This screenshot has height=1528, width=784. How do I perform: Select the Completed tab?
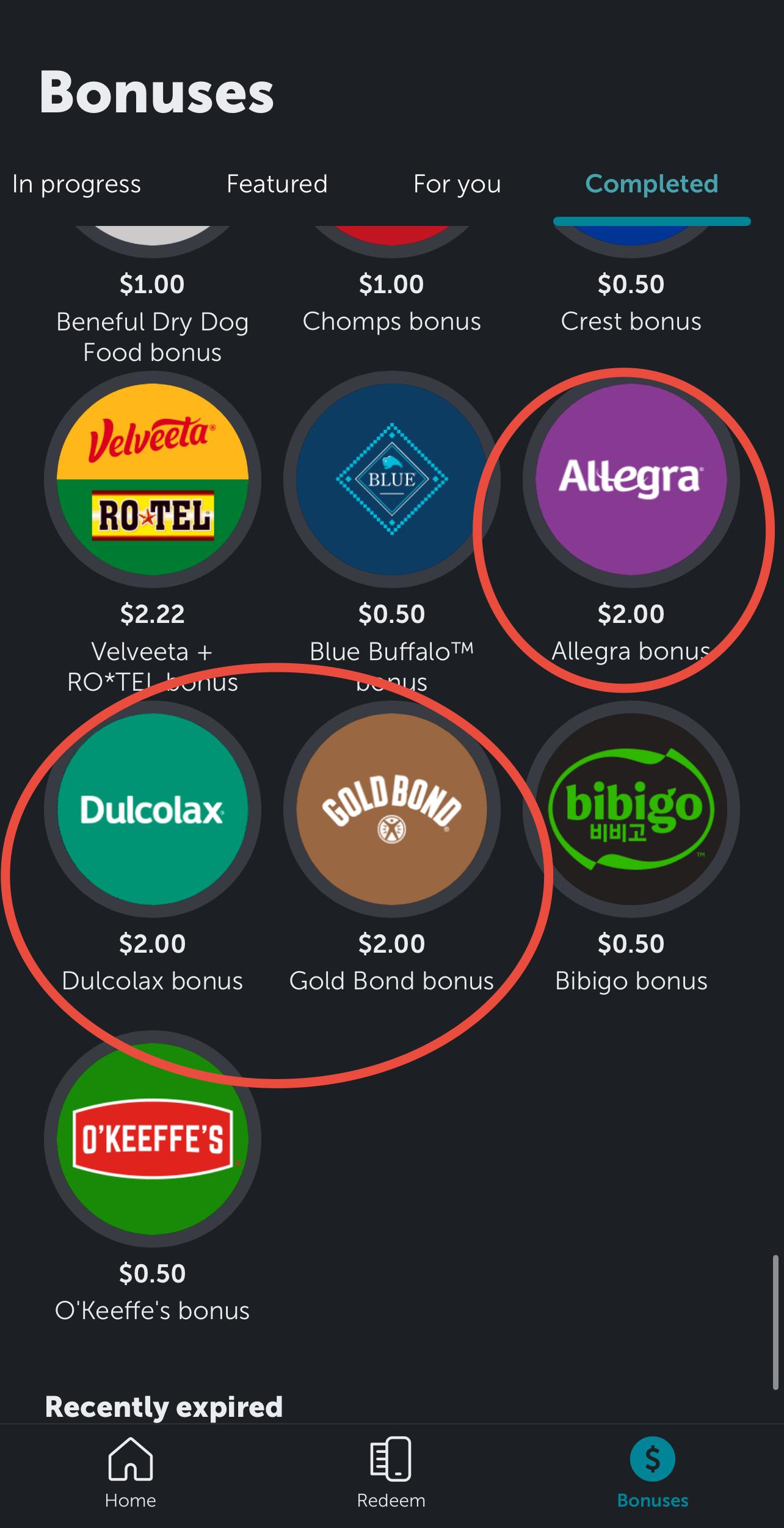(652, 184)
